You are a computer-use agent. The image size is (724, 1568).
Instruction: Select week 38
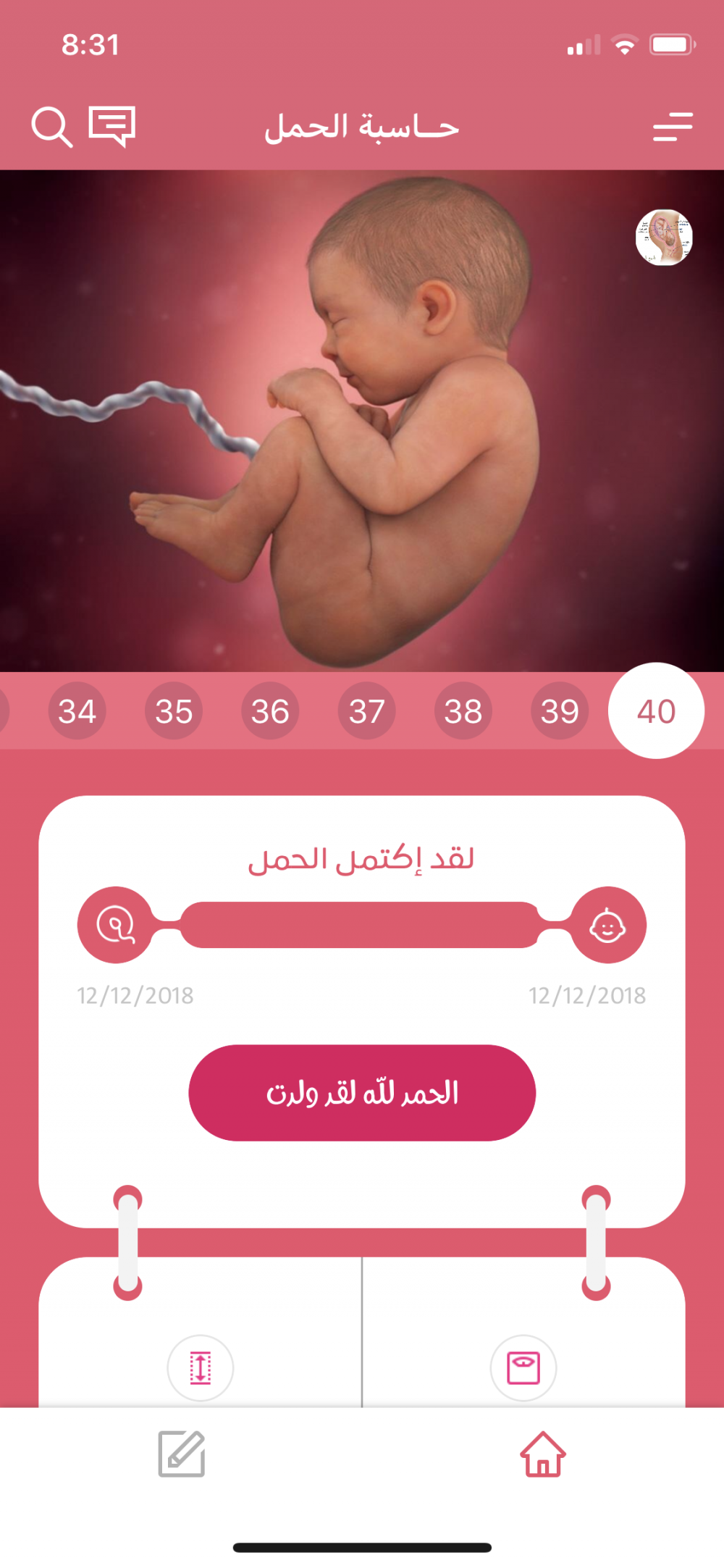click(x=463, y=710)
